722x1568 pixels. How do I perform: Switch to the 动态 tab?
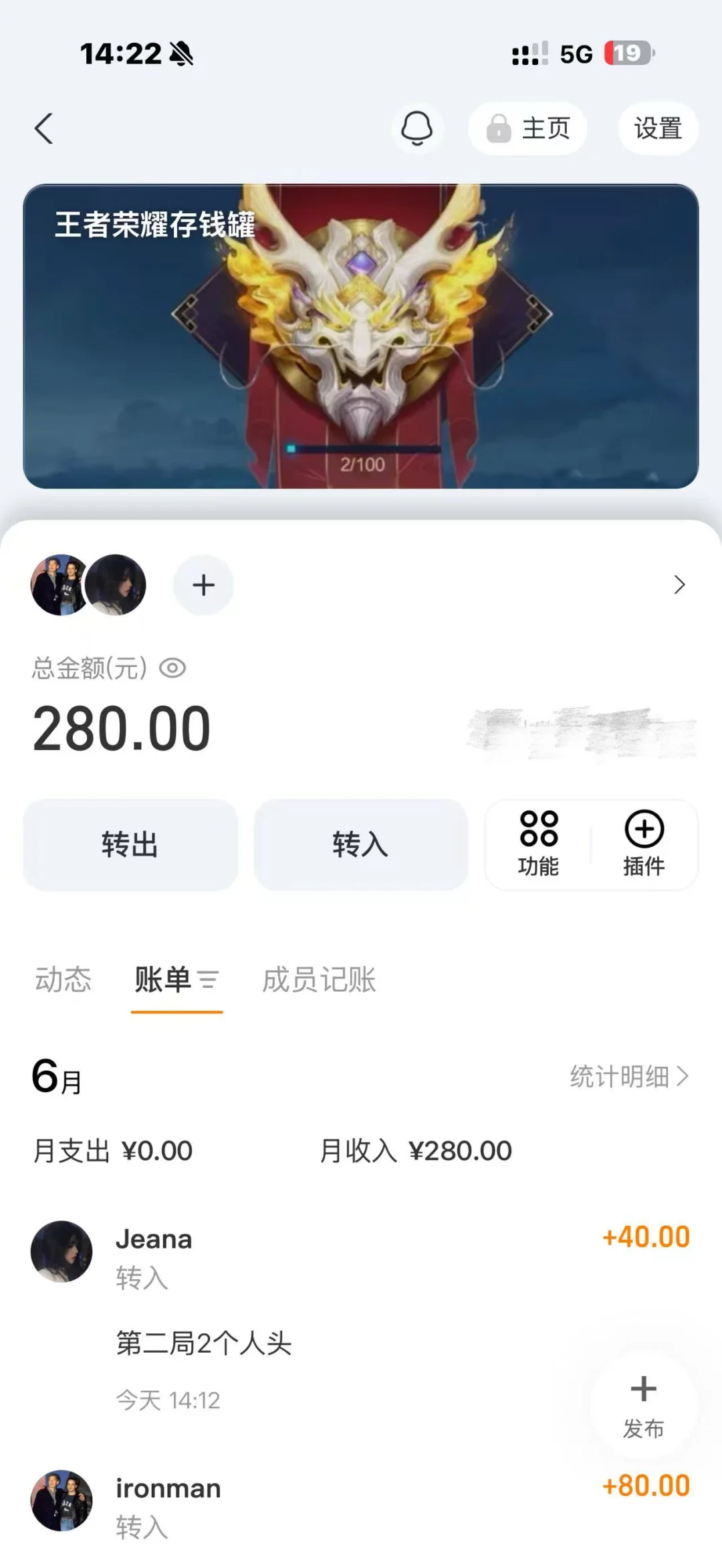point(63,980)
